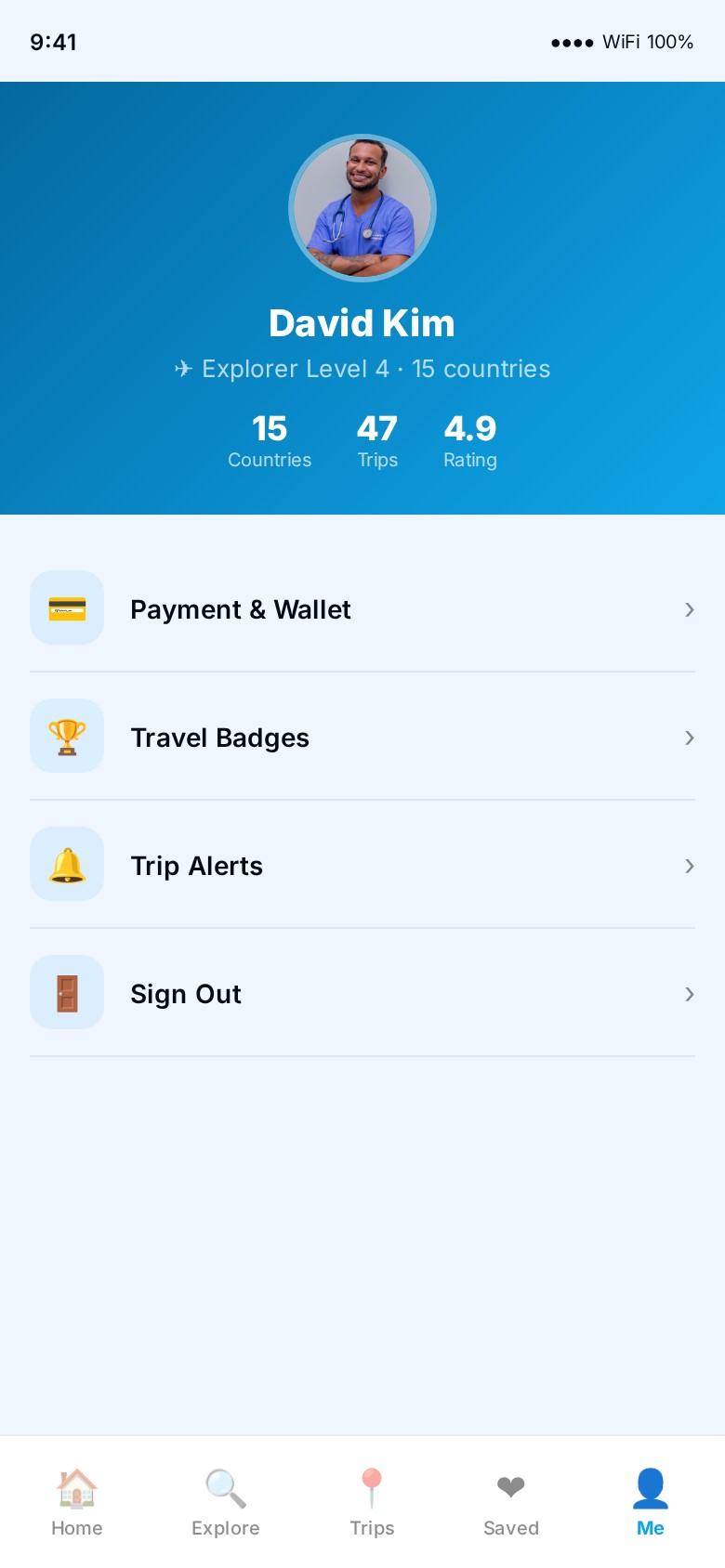Go to the Home tab
Image resolution: width=725 pixels, height=1568 pixels.
pyautogui.click(x=77, y=1502)
